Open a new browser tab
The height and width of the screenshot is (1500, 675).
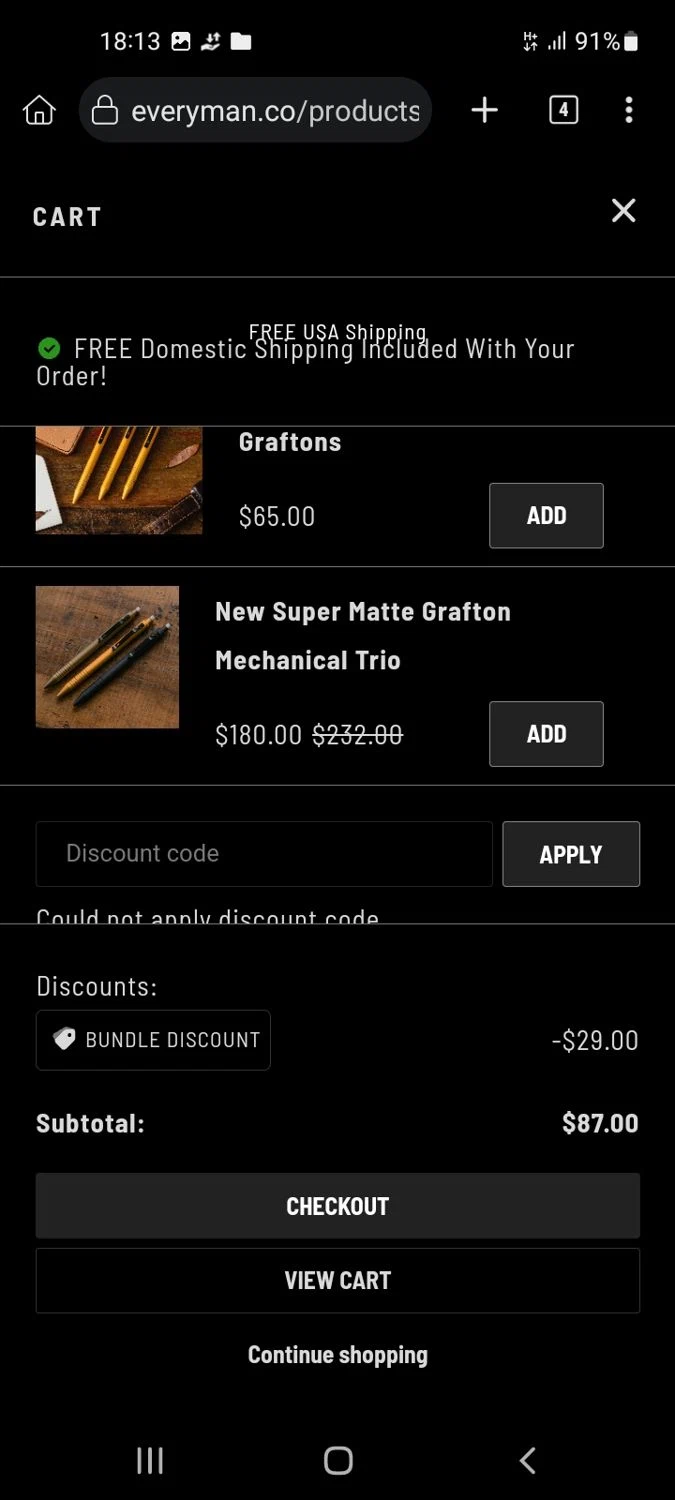[484, 110]
